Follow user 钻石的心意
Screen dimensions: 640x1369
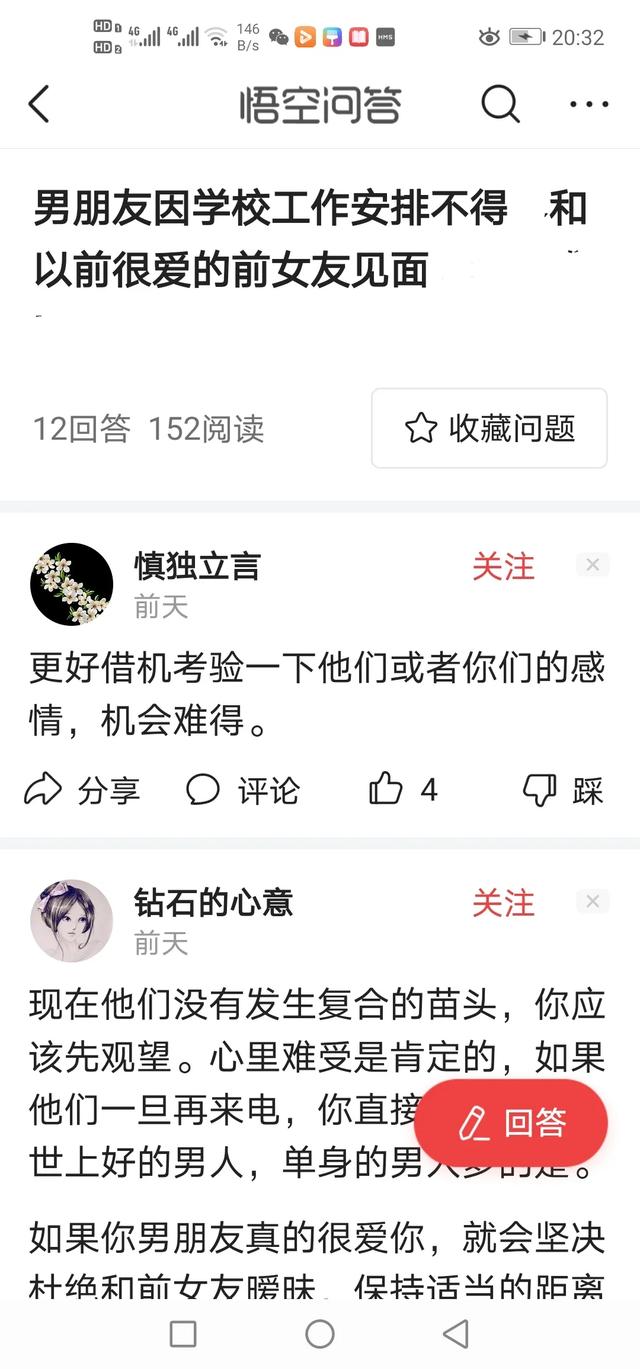504,903
